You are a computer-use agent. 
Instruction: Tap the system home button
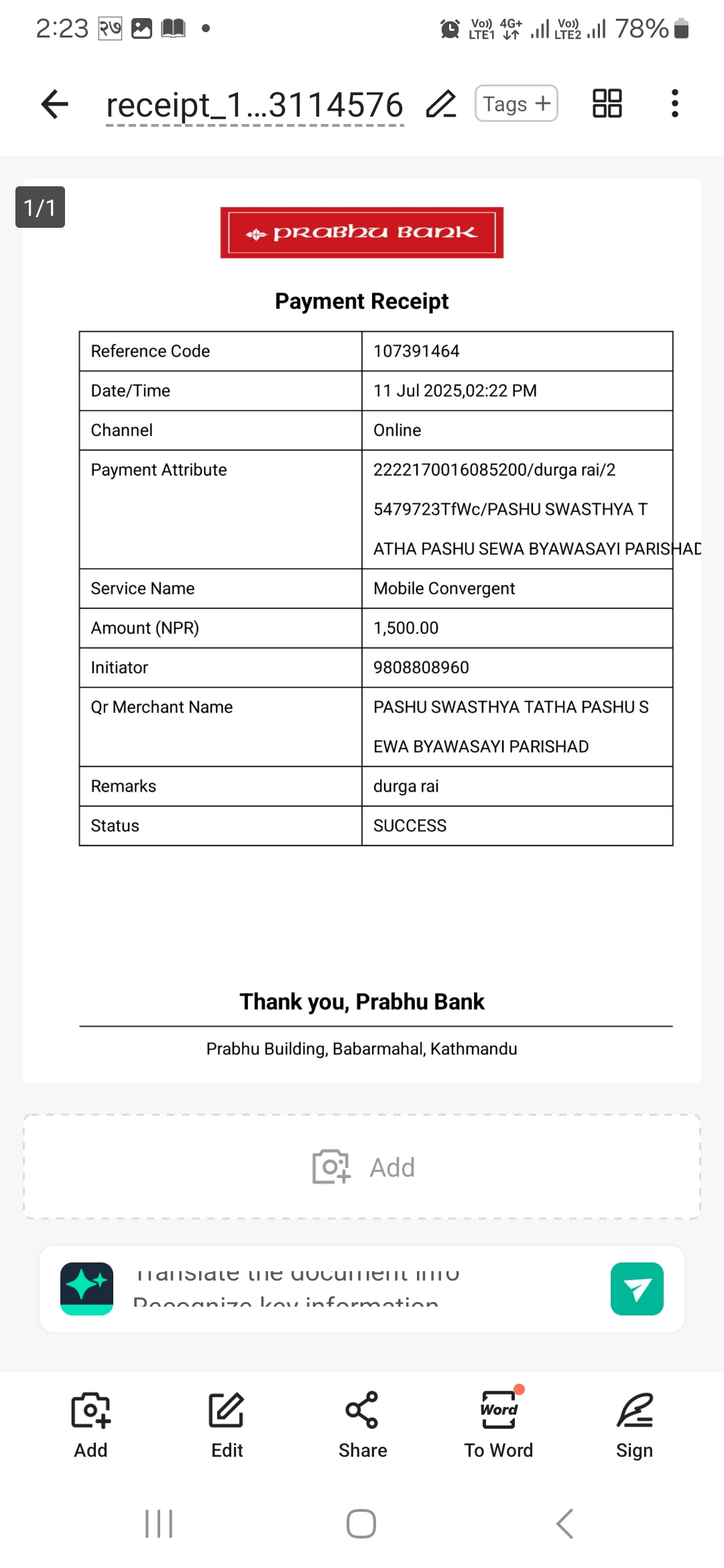[361, 1524]
